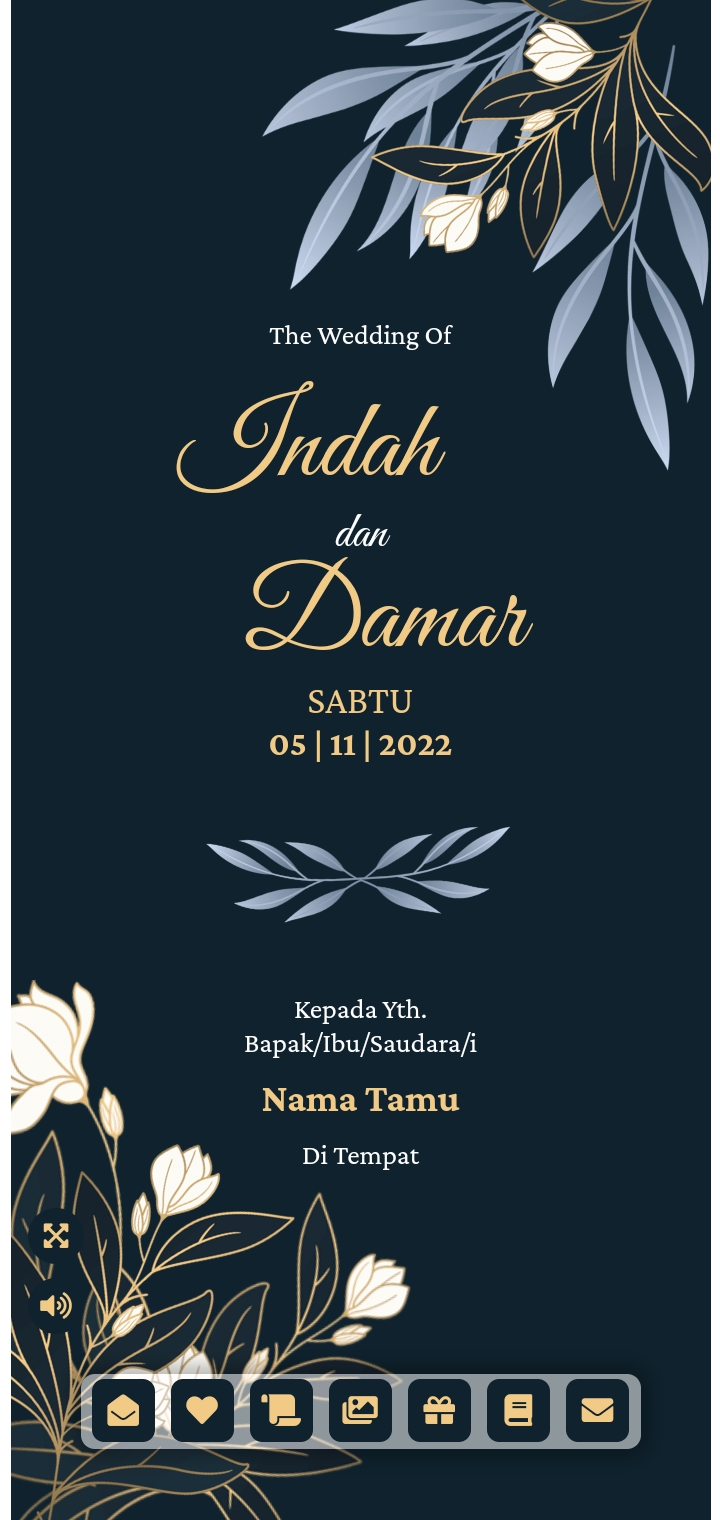This screenshot has height=1520, width=720.
Task: Mute the background music with the speaker icon
Action: 56,1305
